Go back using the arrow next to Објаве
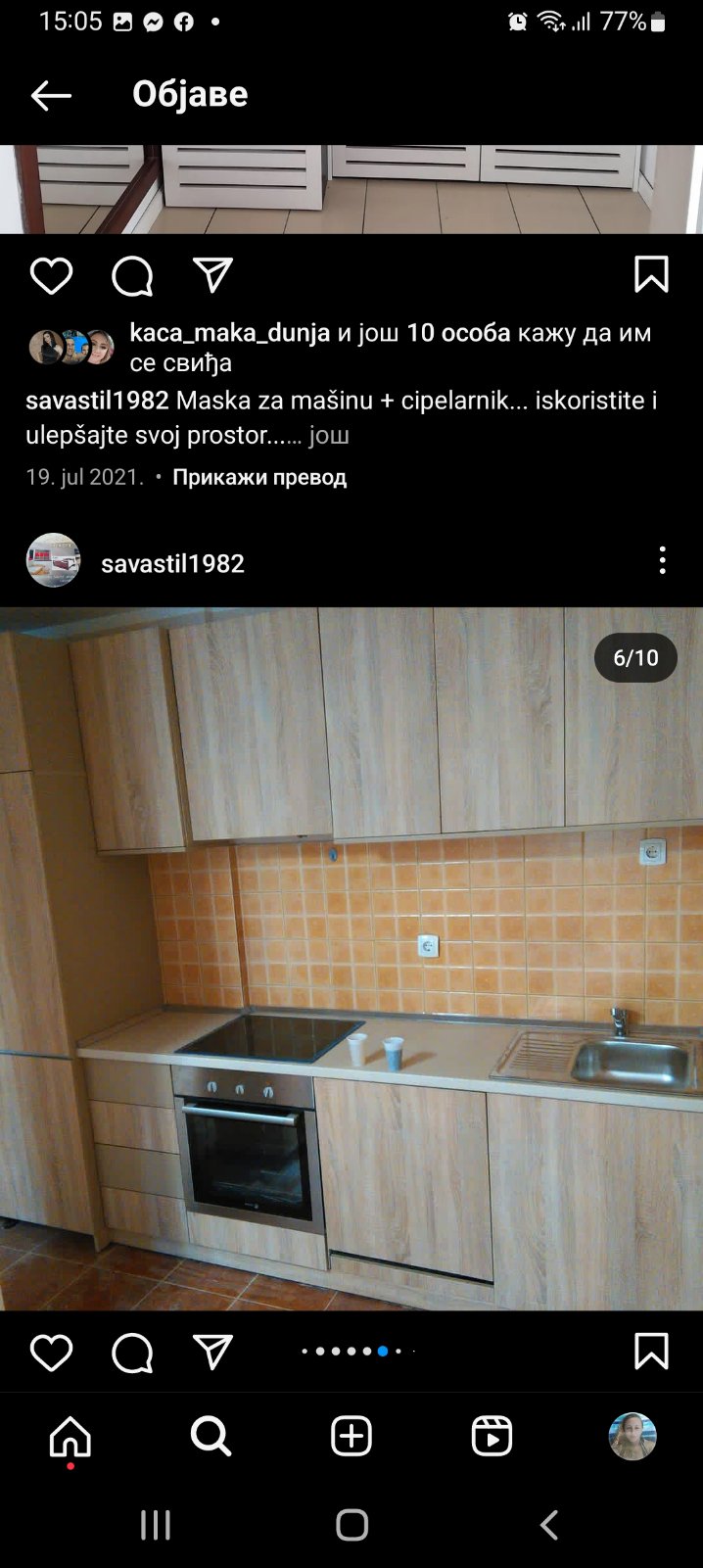The image size is (703, 1568). click(x=51, y=95)
